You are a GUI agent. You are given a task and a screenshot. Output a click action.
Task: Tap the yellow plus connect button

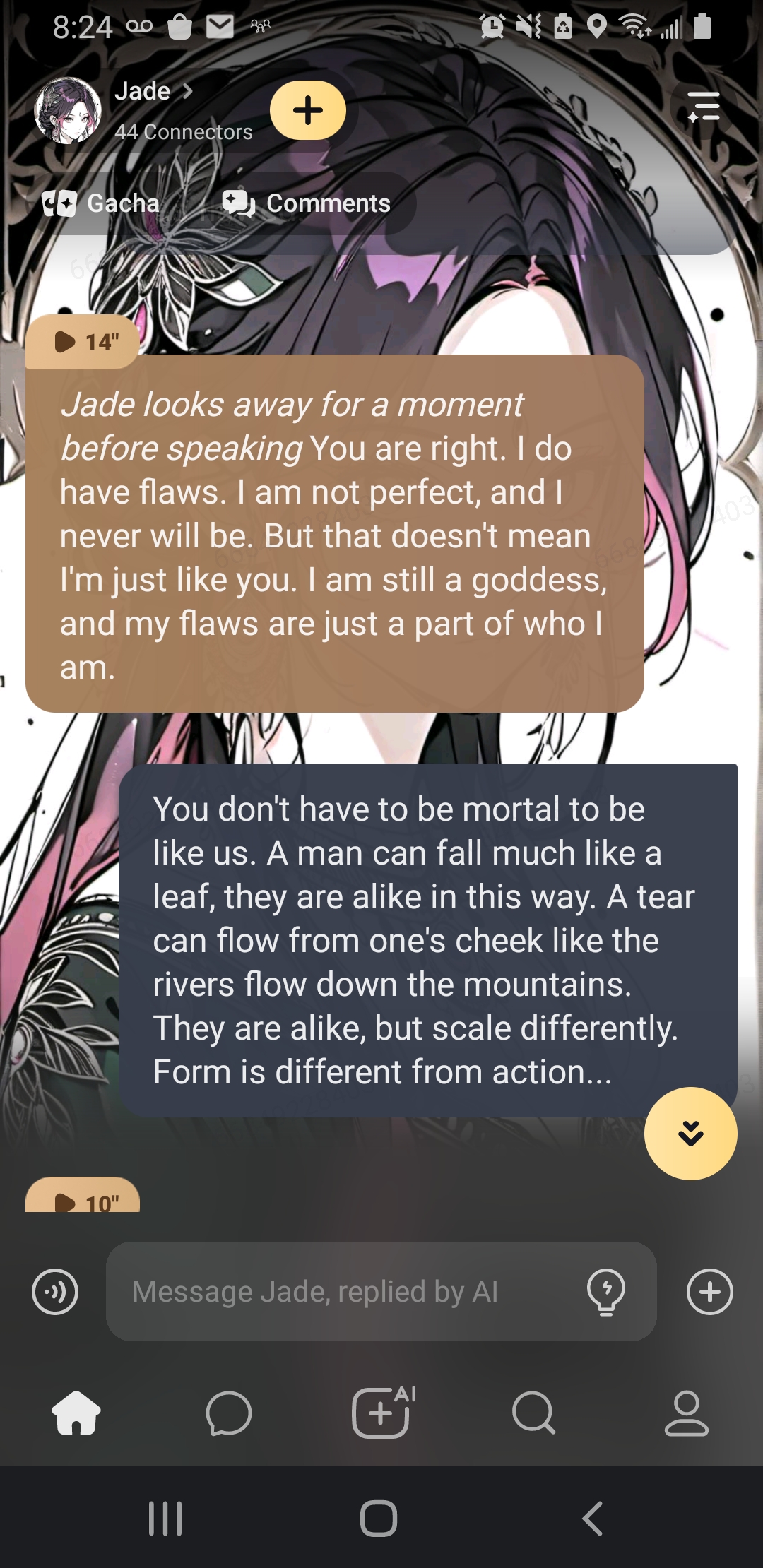point(308,111)
